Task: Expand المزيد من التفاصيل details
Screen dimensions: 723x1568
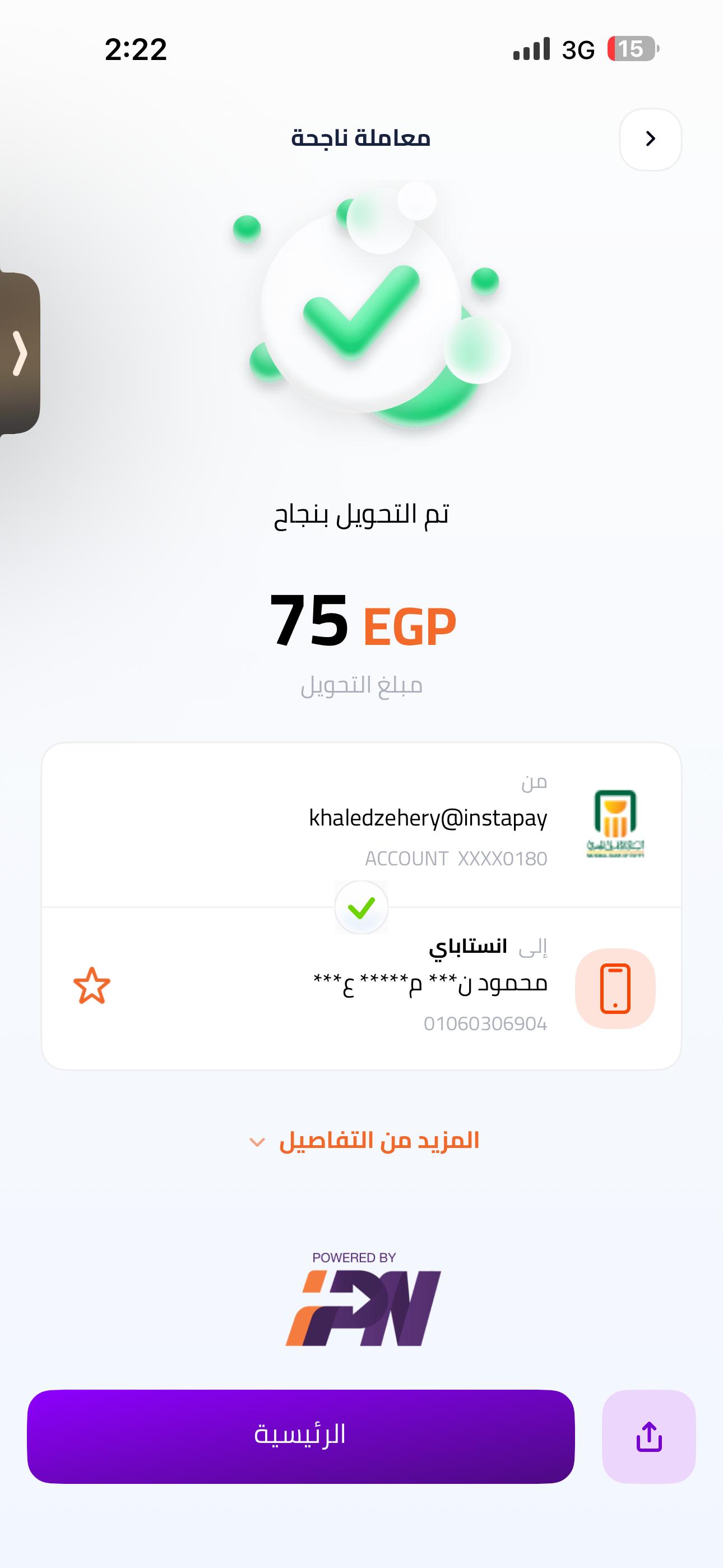Action: coord(364,1141)
